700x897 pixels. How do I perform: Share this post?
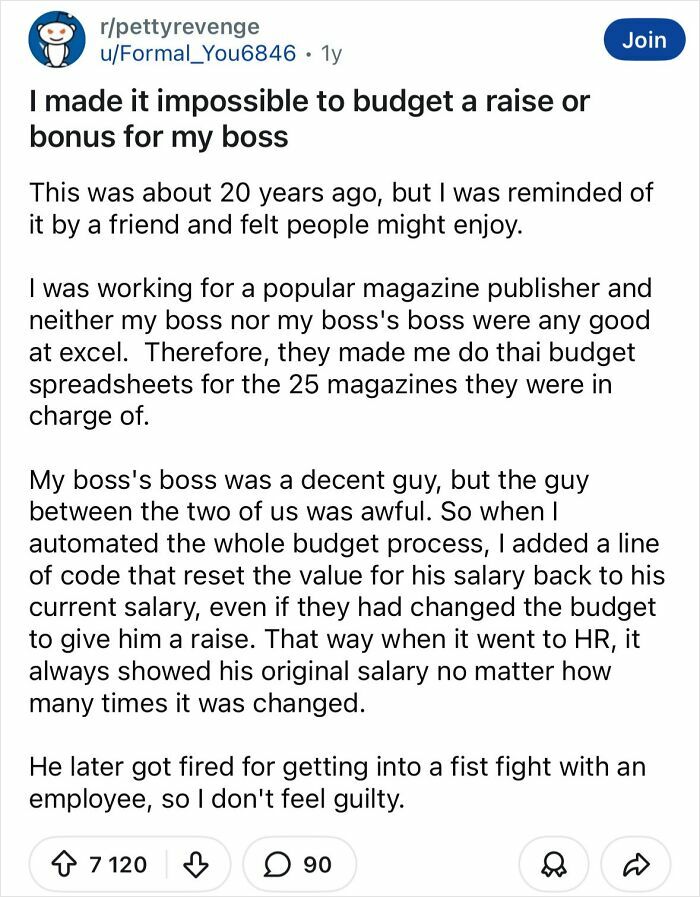637,864
